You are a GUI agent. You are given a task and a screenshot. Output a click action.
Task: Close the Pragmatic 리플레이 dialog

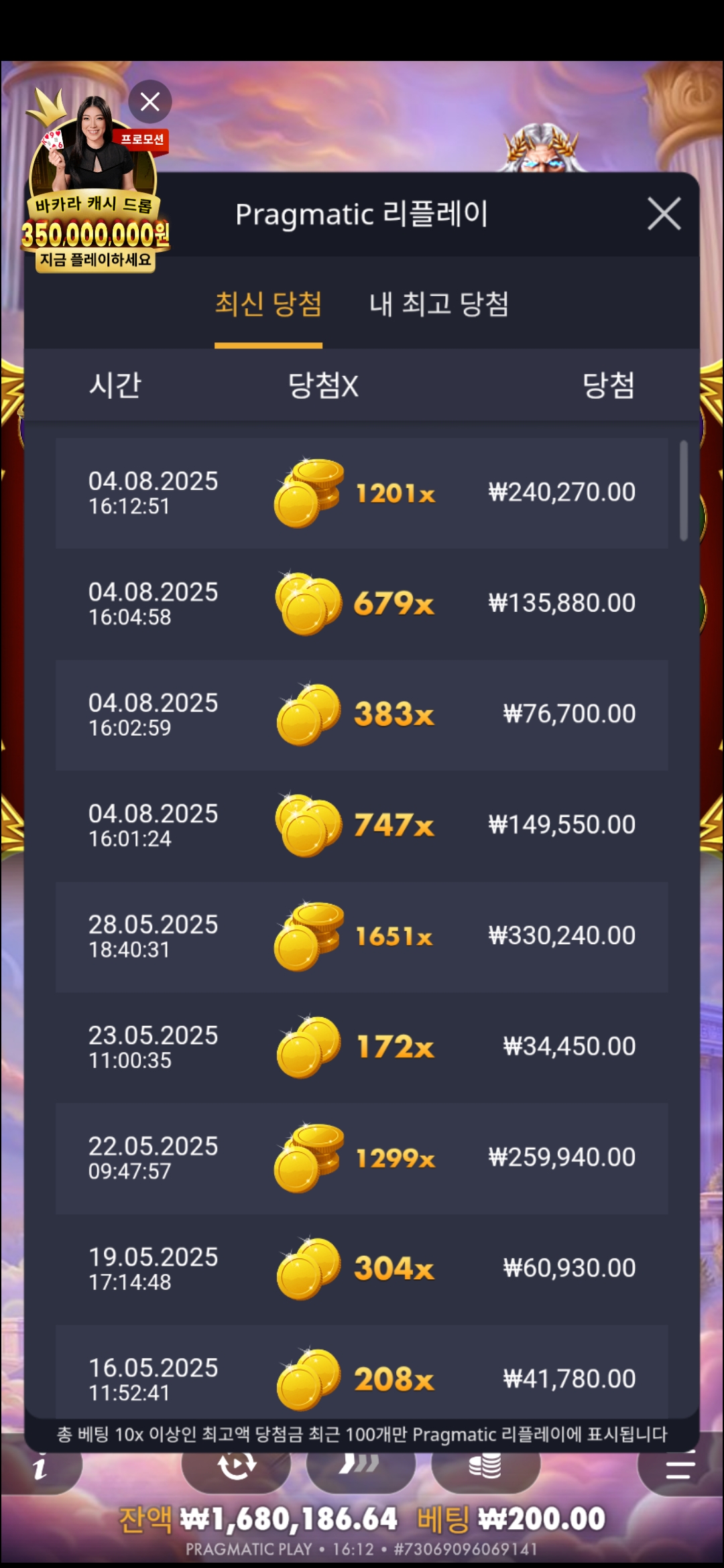tap(664, 214)
